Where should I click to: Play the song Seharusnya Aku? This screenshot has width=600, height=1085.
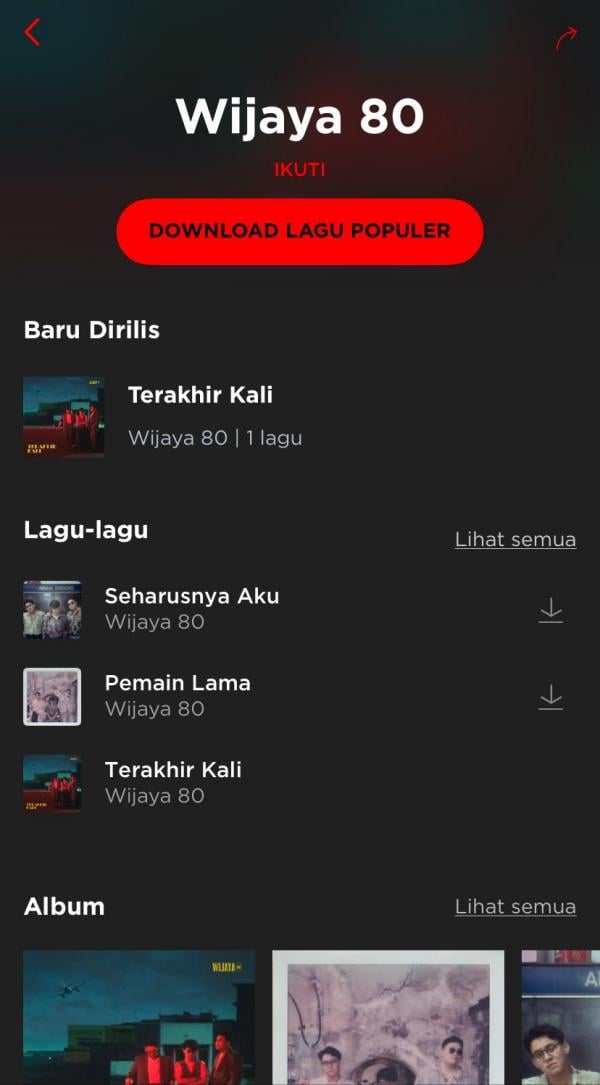(x=192, y=608)
